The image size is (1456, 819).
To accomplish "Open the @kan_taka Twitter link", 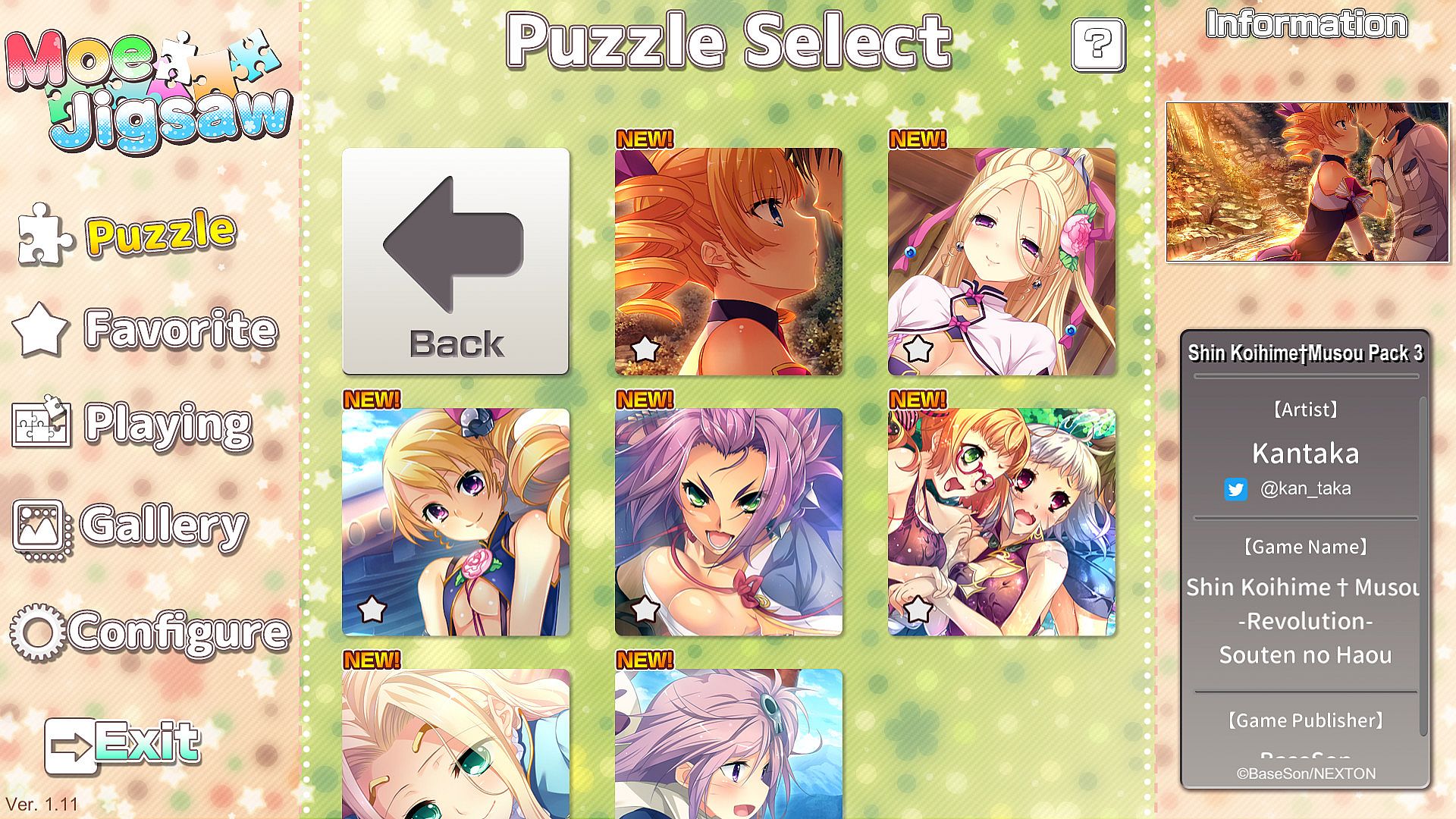I will point(1304,489).
